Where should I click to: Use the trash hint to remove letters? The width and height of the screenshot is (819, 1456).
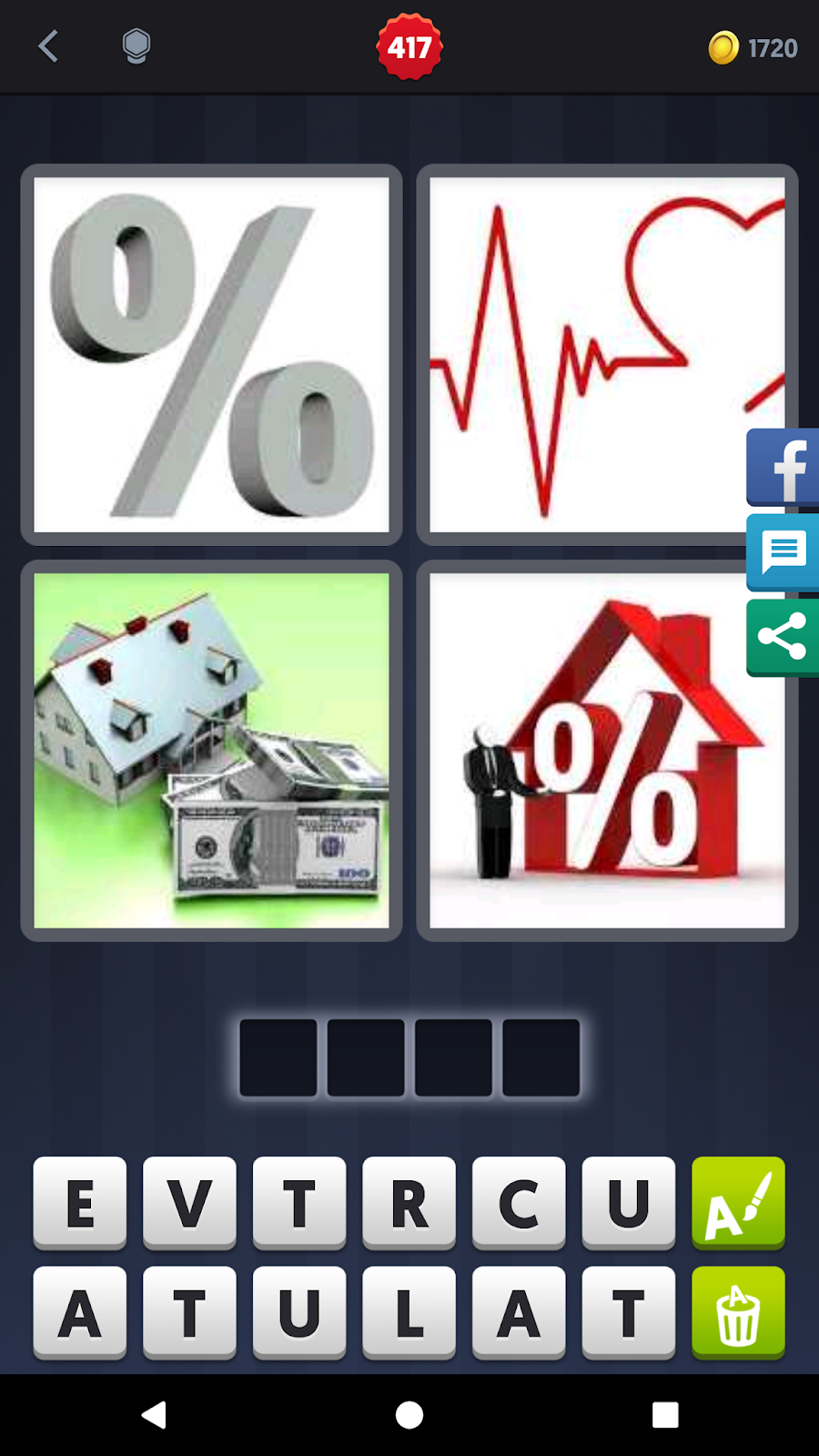coord(738,1312)
